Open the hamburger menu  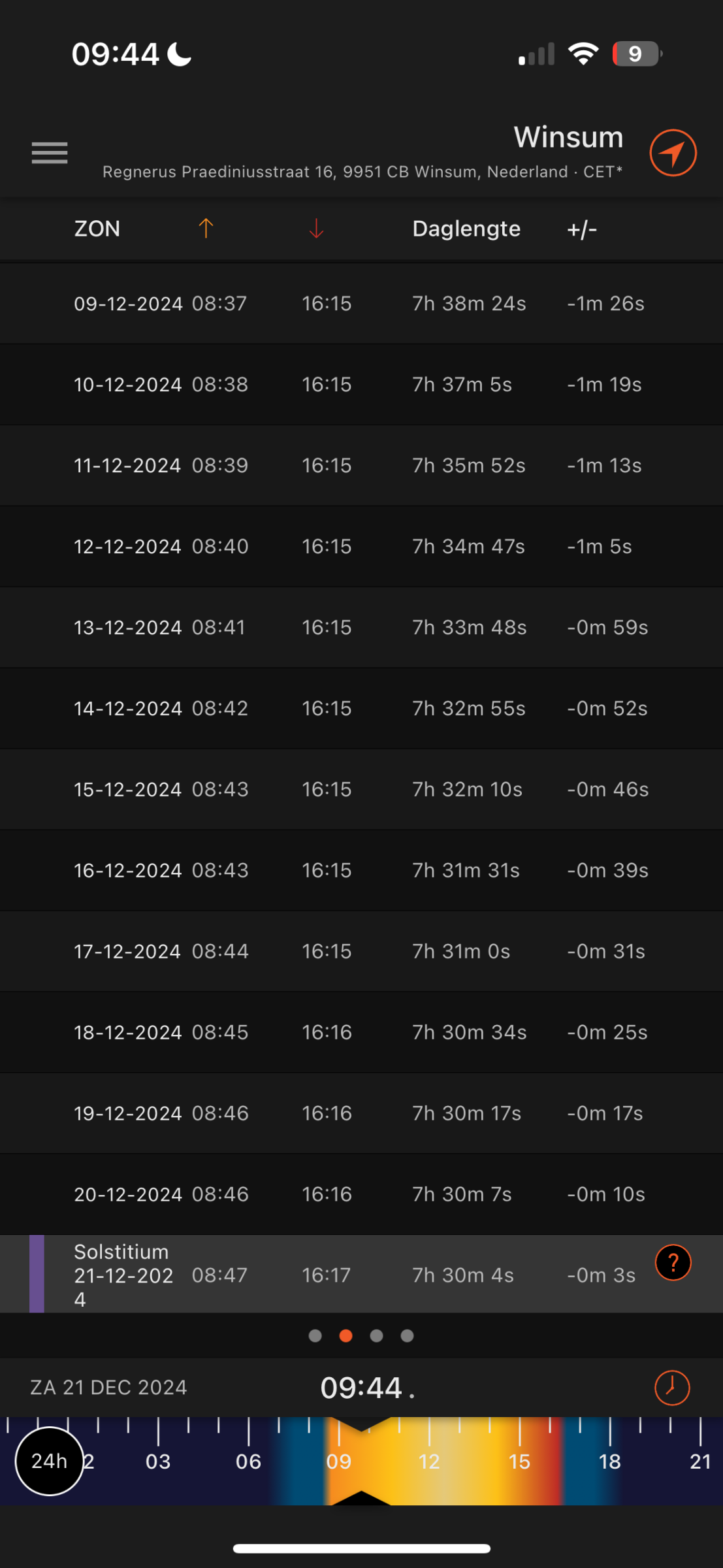coord(50,153)
